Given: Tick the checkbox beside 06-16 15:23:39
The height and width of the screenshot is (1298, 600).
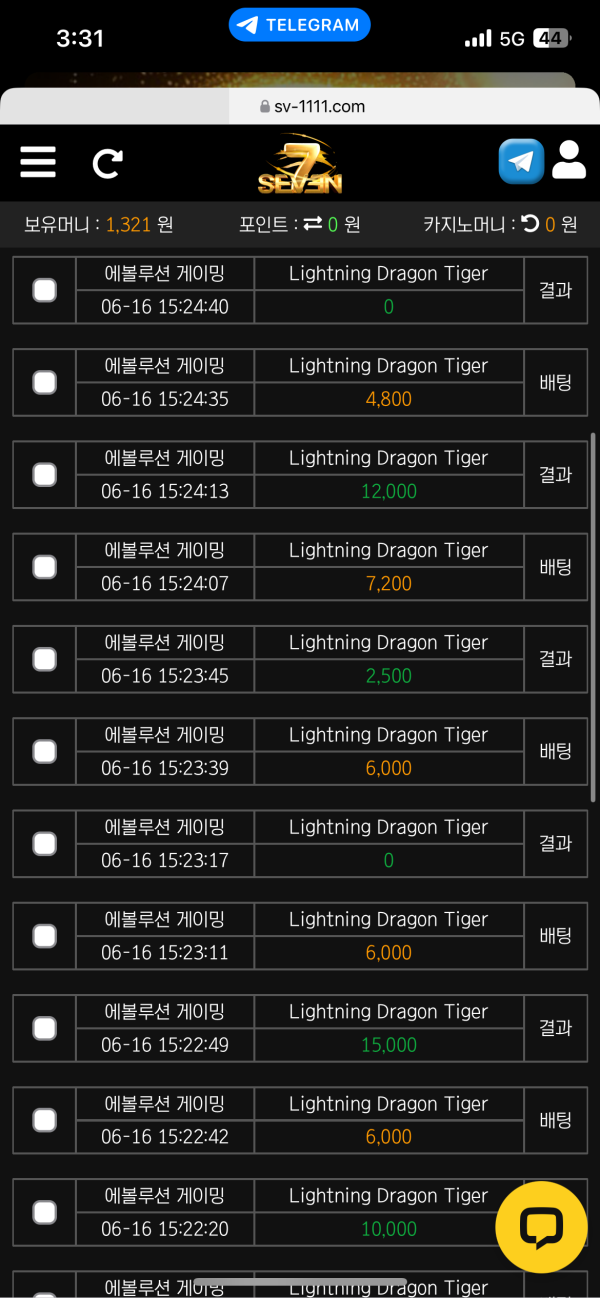Looking at the screenshot, I should tap(45, 751).
